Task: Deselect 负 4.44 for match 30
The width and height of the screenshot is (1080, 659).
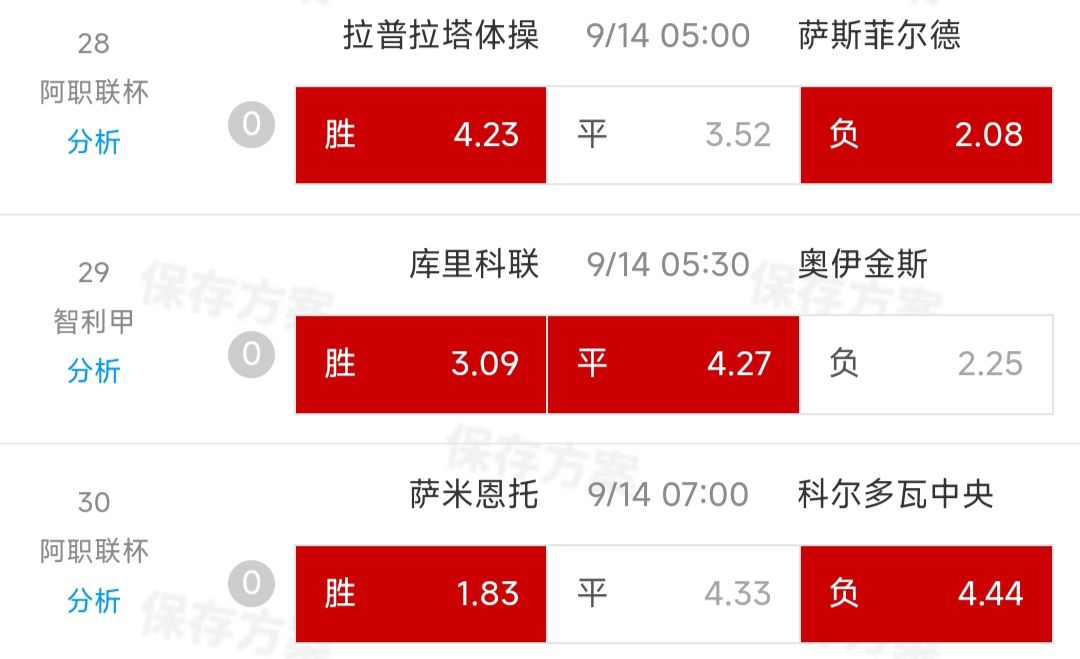Action: (x=926, y=594)
